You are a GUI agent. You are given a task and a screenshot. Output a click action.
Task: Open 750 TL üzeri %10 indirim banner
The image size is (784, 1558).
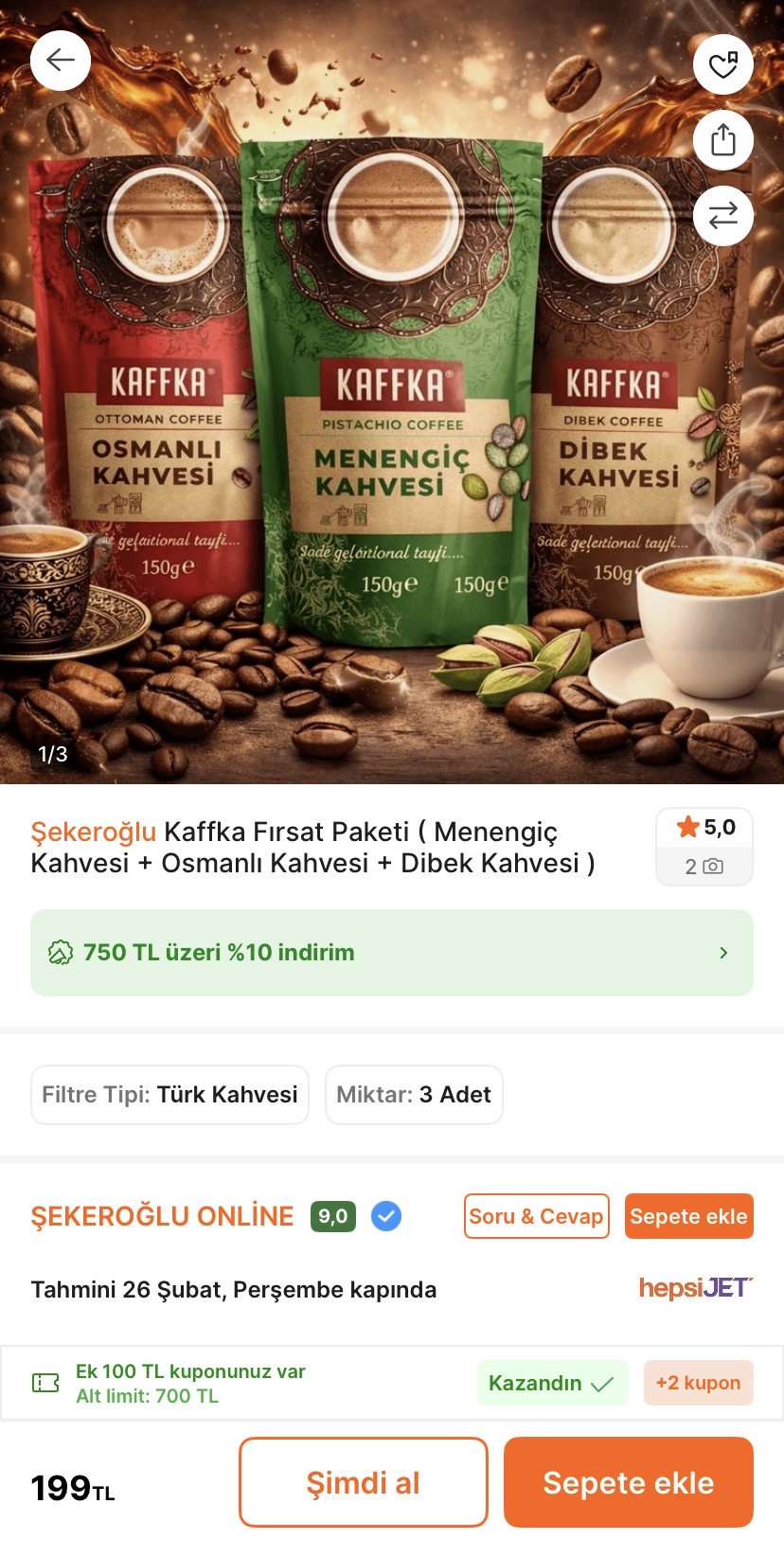[392, 953]
